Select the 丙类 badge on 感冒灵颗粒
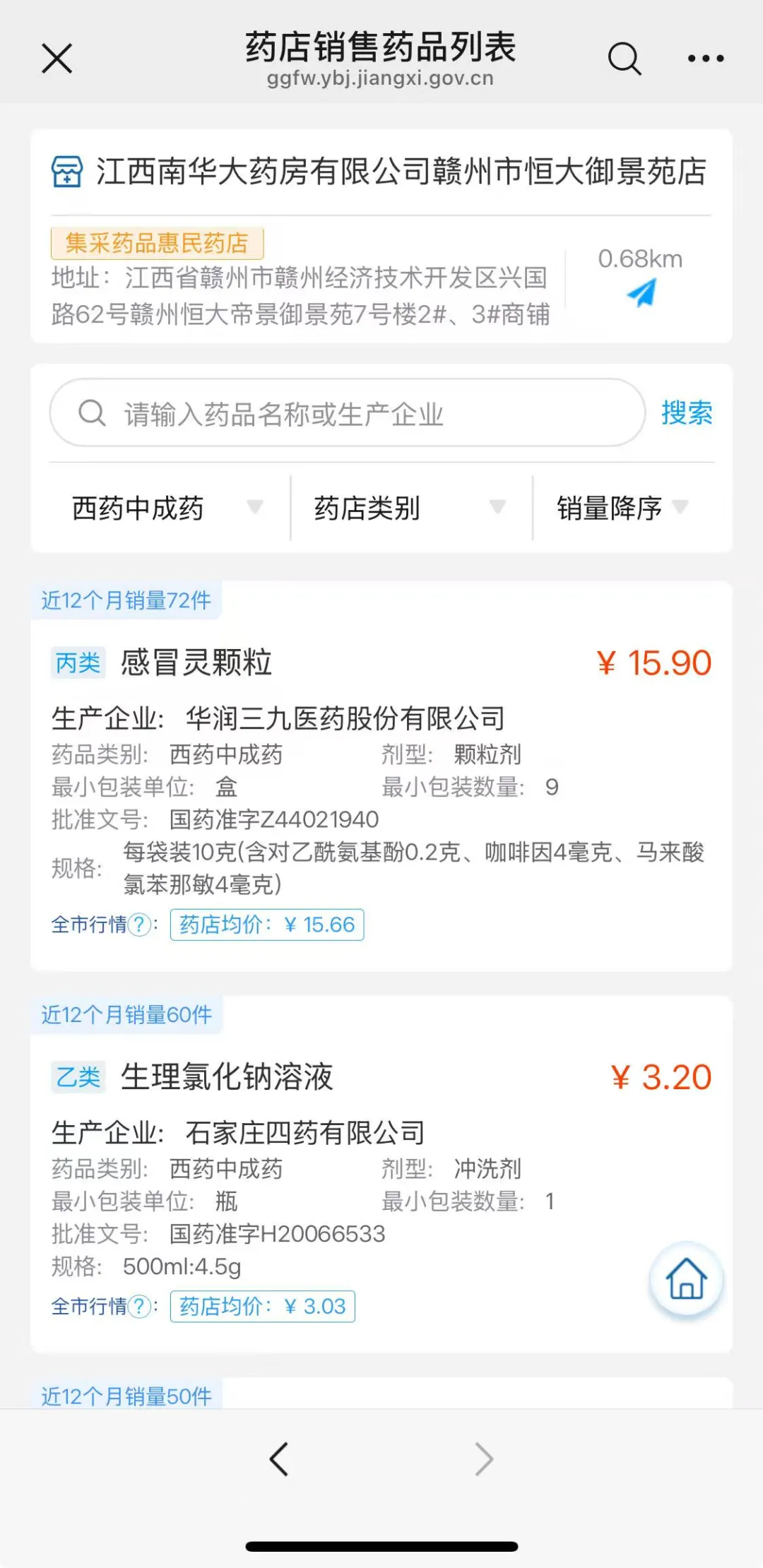This screenshot has height=1568, width=763. tap(78, 663)
